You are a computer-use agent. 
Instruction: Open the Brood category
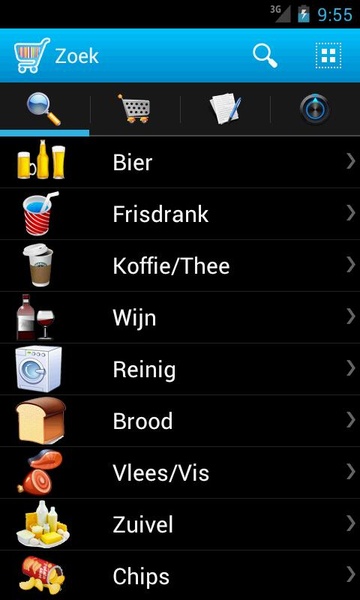(x=180, y=421)
